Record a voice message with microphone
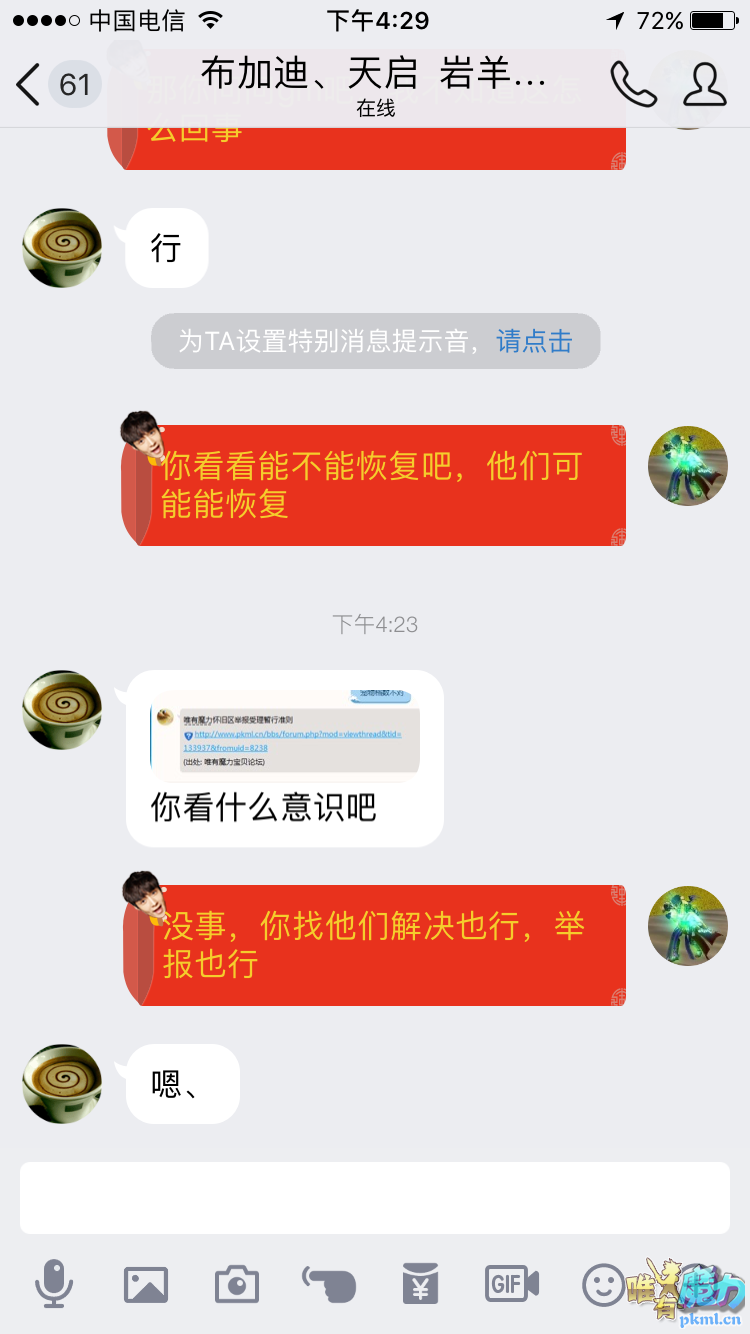Screen dimensions: 750x1334 click(54, 1283)
